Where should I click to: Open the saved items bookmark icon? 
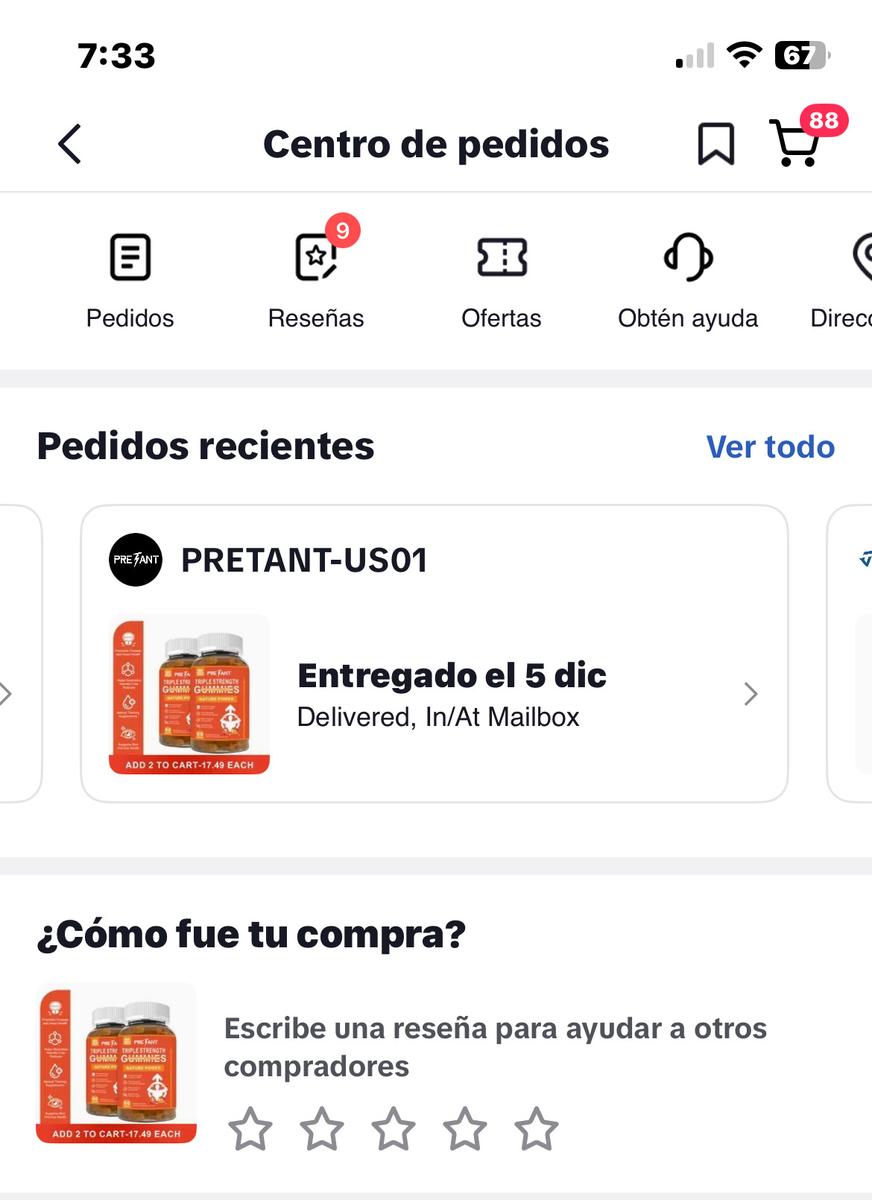coord(715,144)
